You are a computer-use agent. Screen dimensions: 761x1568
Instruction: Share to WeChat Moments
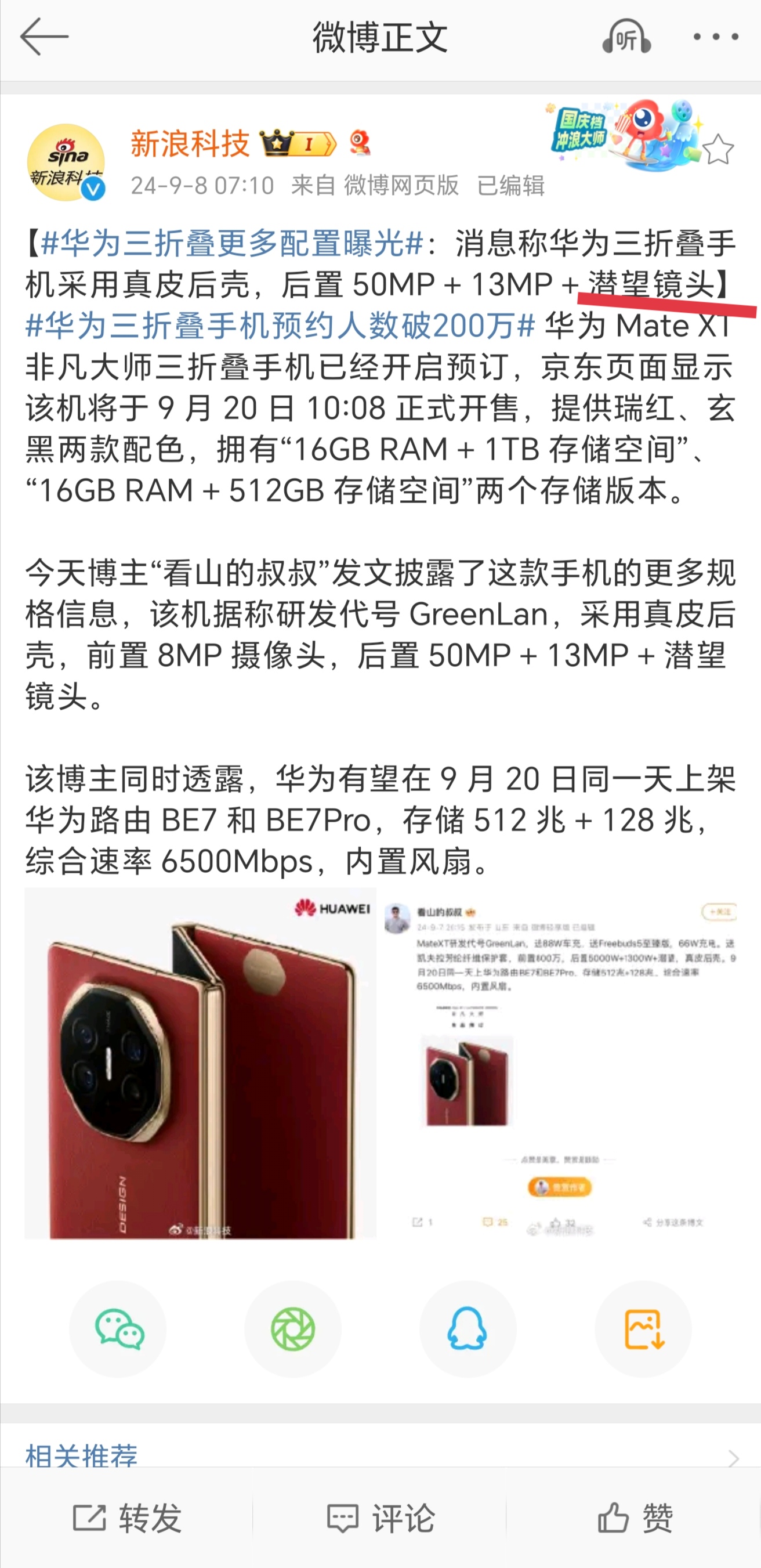(293, 1329)
